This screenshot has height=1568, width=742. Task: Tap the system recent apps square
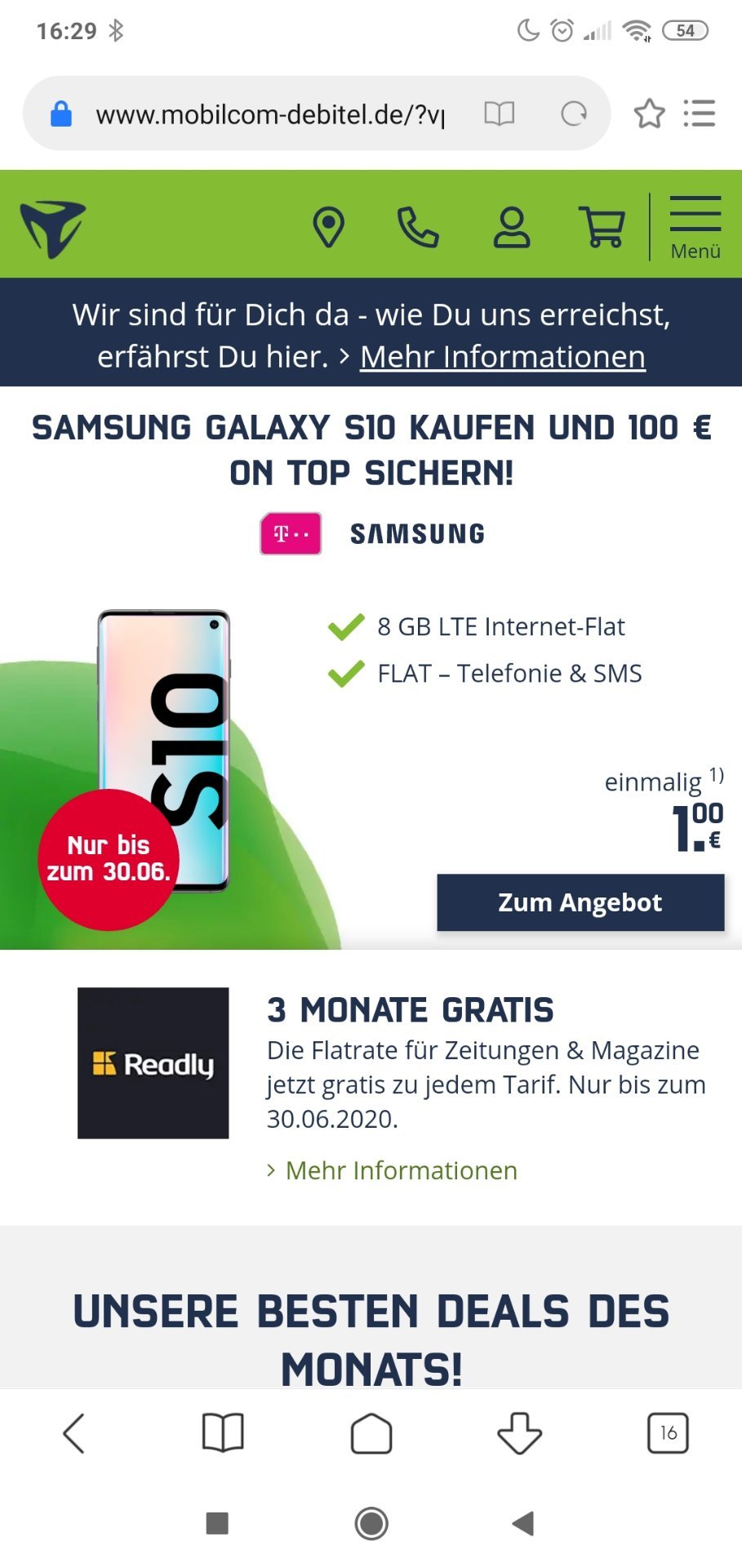(217, 1523)
